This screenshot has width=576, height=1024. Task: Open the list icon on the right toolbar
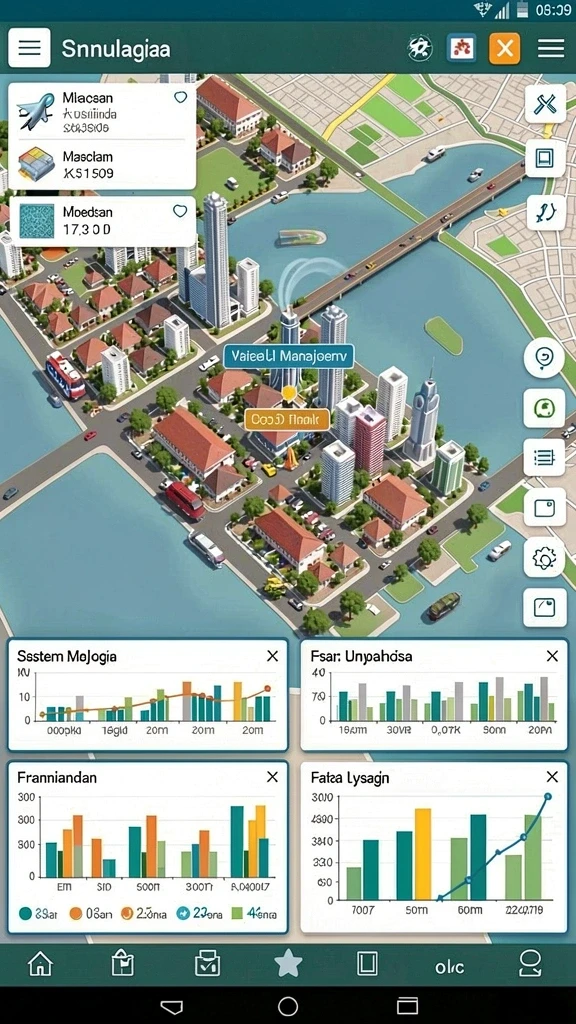(x=545, y=458)
